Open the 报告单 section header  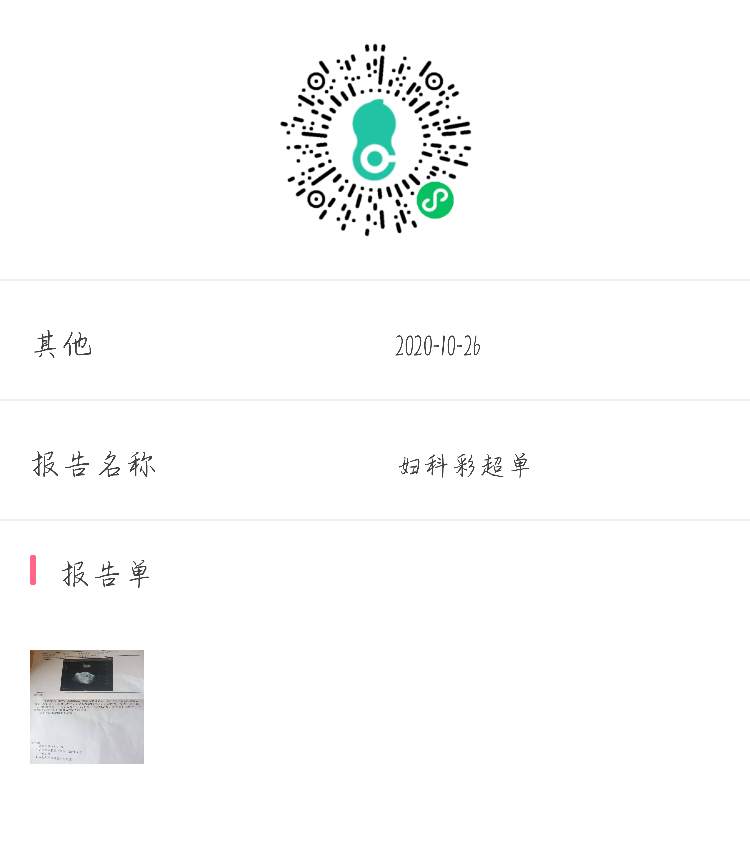pos(105,572)
